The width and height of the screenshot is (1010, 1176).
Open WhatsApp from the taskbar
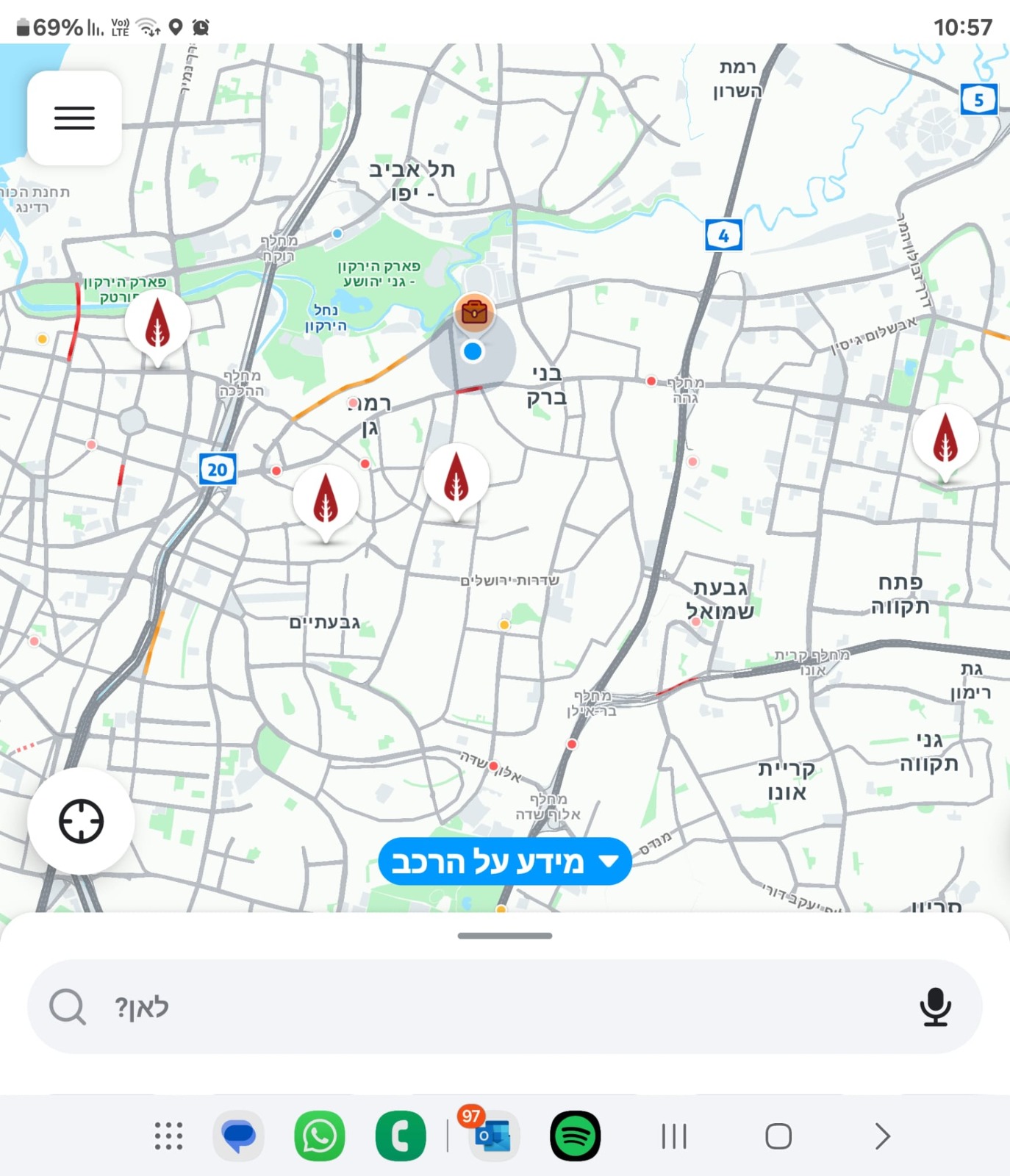pyautogui.click(x=319, y=1136)
